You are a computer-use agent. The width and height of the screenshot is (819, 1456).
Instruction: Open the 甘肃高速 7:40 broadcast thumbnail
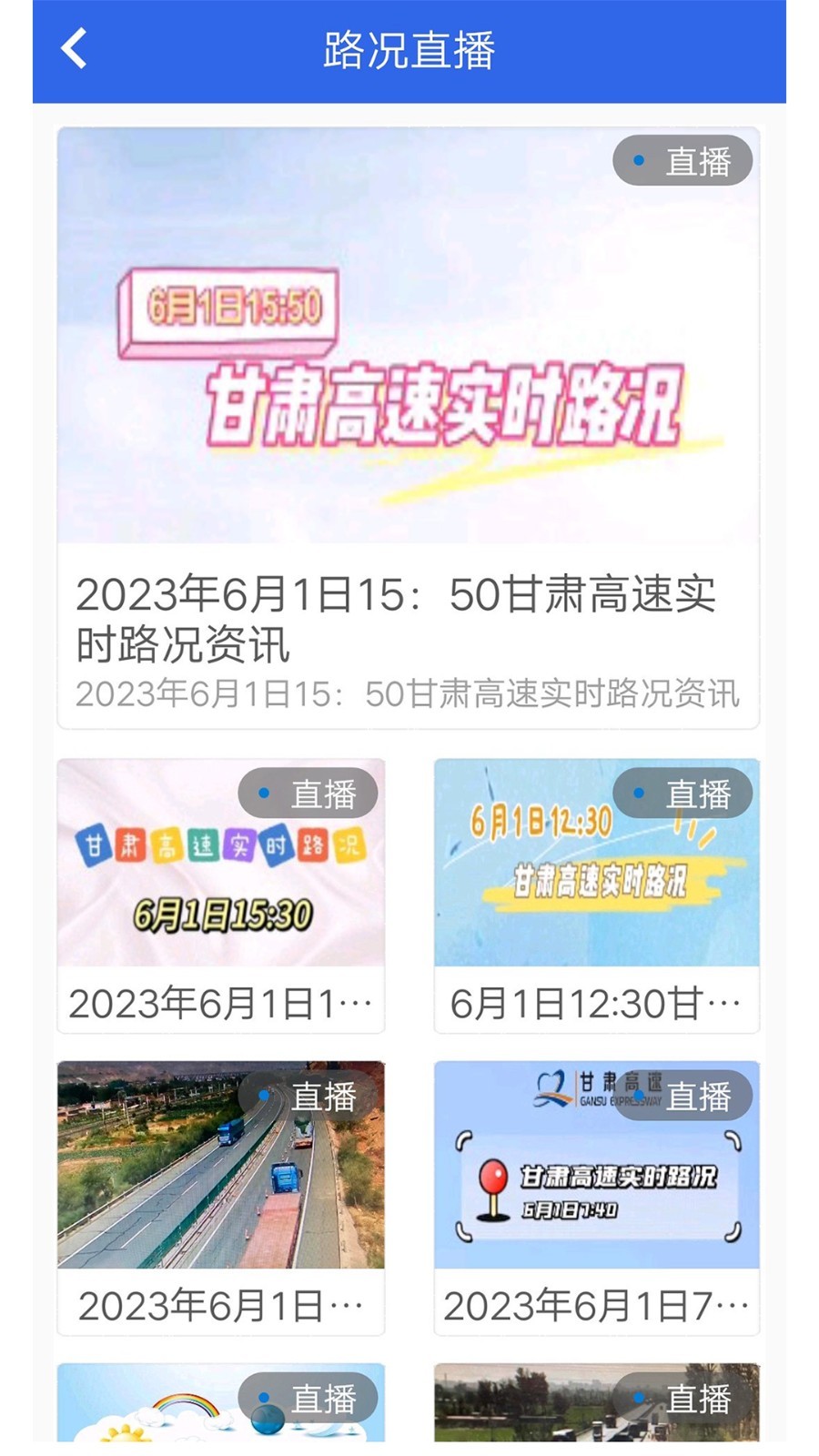pyautogui.click(x=598, y=1183)
